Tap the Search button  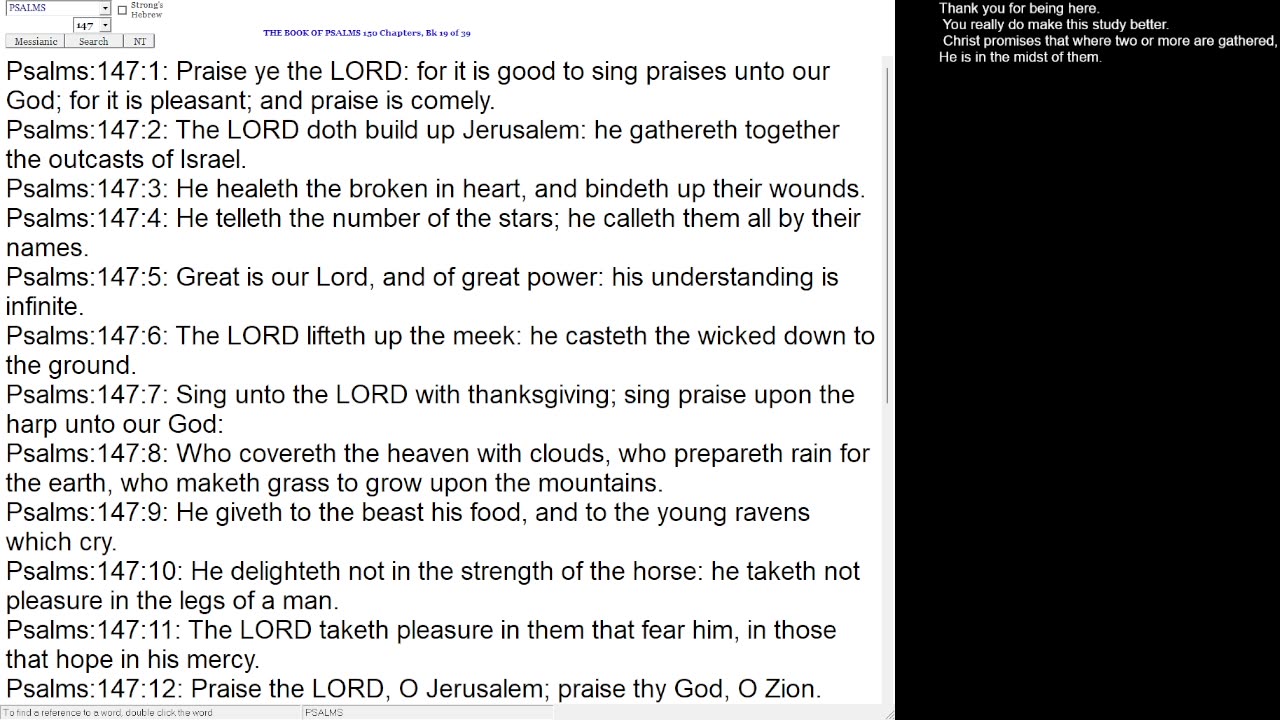(x=93, y=41)
